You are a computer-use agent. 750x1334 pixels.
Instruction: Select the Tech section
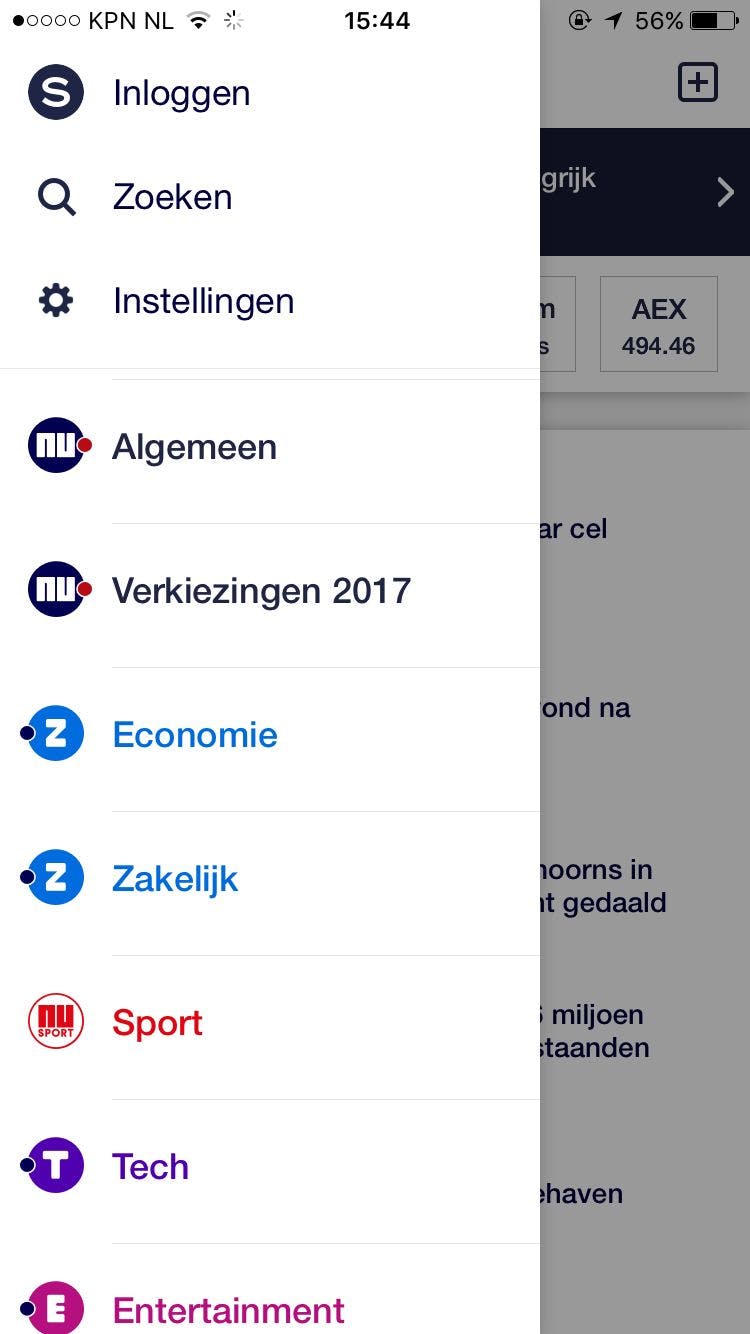(150, 1167)
